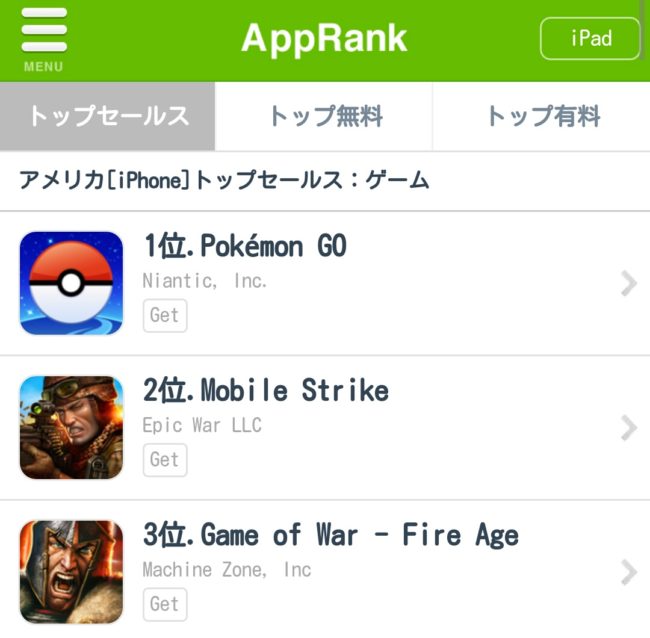650x638 pixels.
Task: Switch to the トップ有料 tab
Action: pos(542,116)
